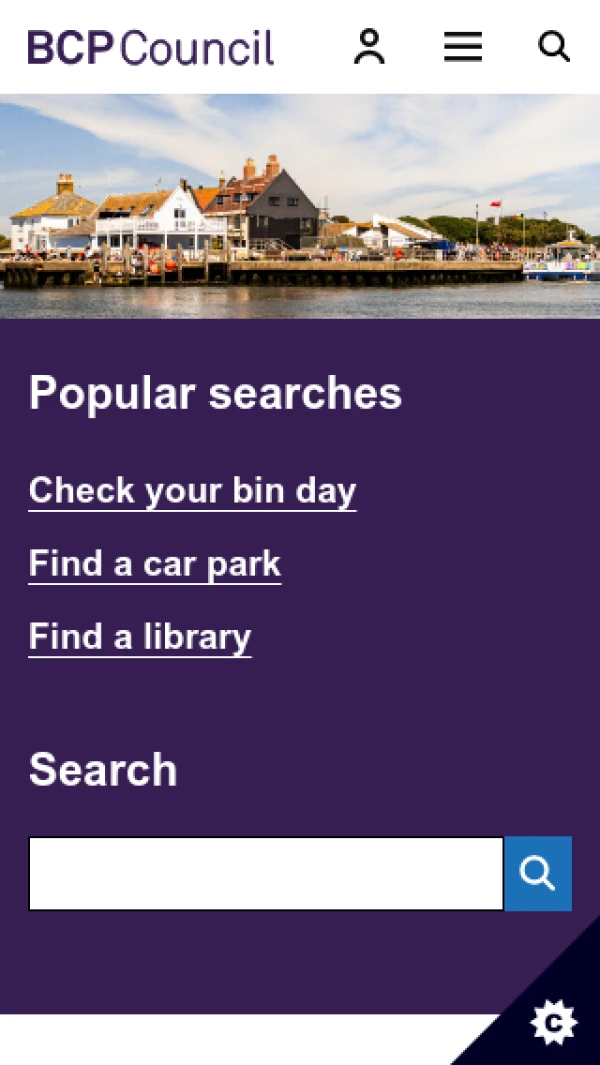600x1065 pixels.
Task: Submit search with the blue magnifier button
Action: [x=538, y=874]
